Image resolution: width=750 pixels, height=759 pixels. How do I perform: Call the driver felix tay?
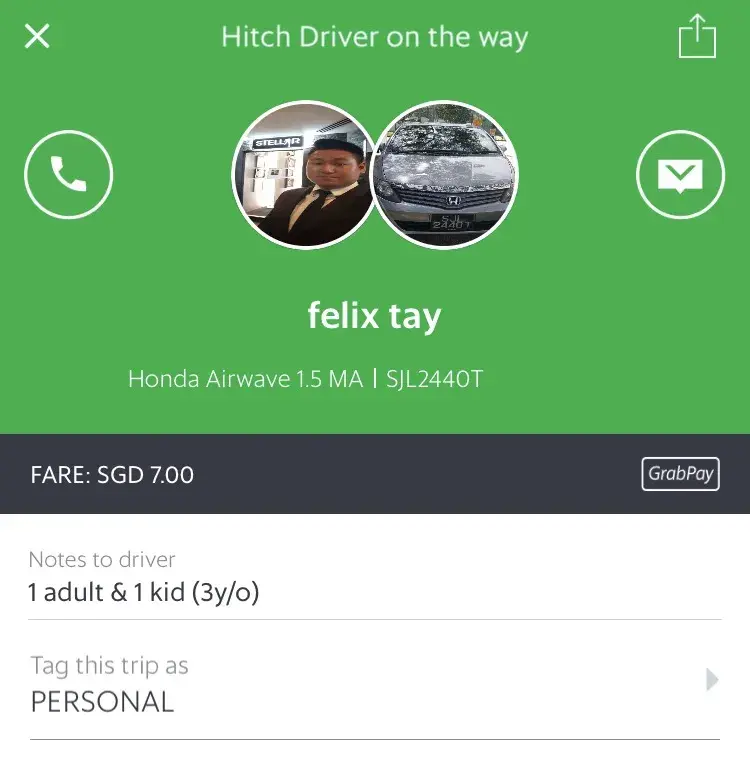68,175
